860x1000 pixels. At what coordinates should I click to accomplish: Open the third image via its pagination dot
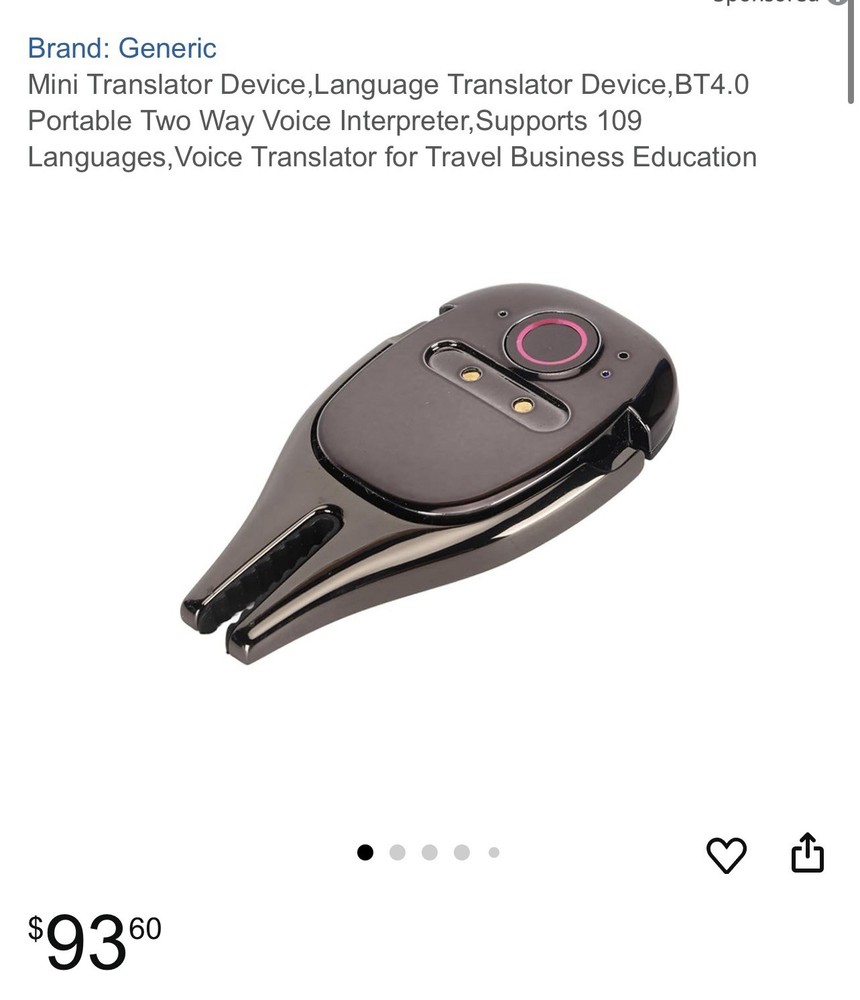(x=429, y=852)
